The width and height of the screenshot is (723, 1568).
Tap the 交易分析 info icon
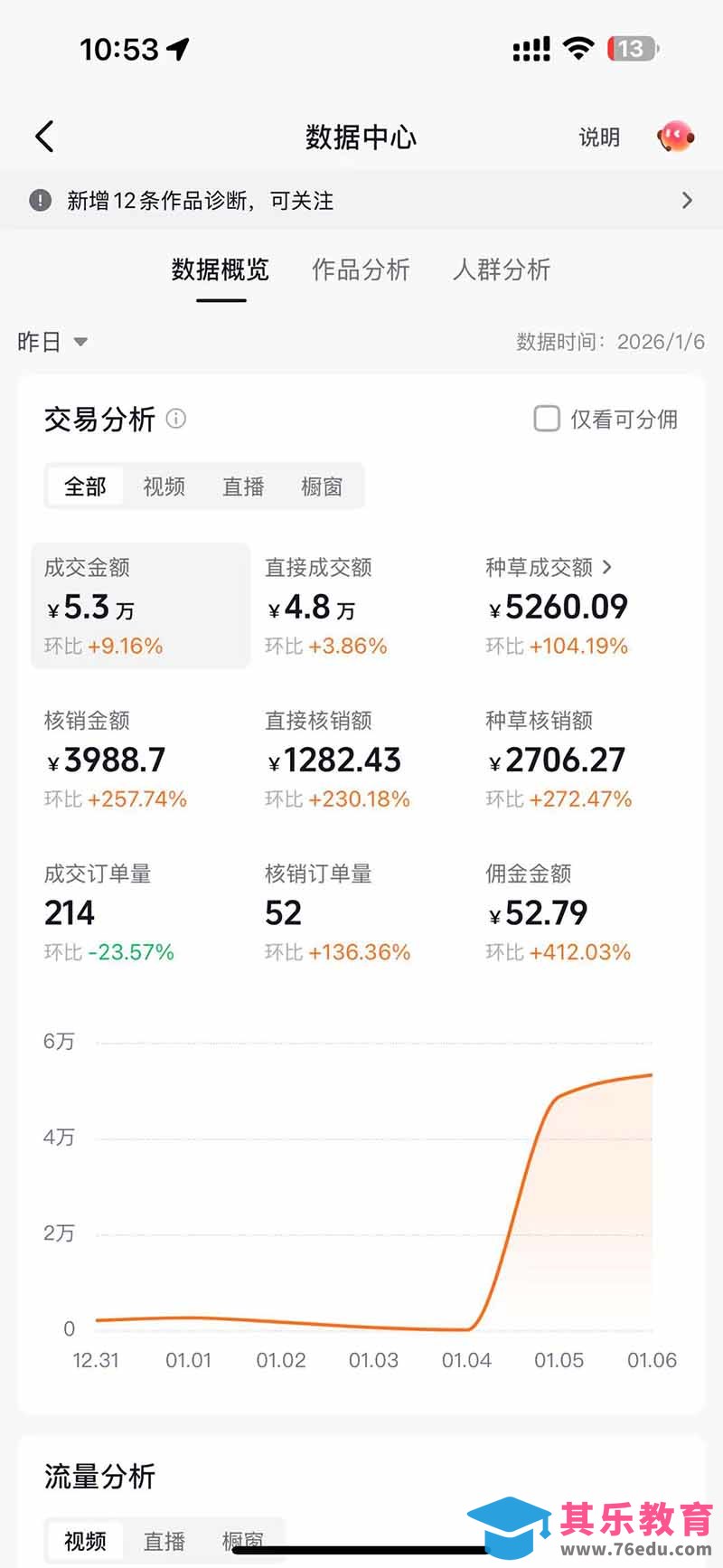(x=177, y=419)
